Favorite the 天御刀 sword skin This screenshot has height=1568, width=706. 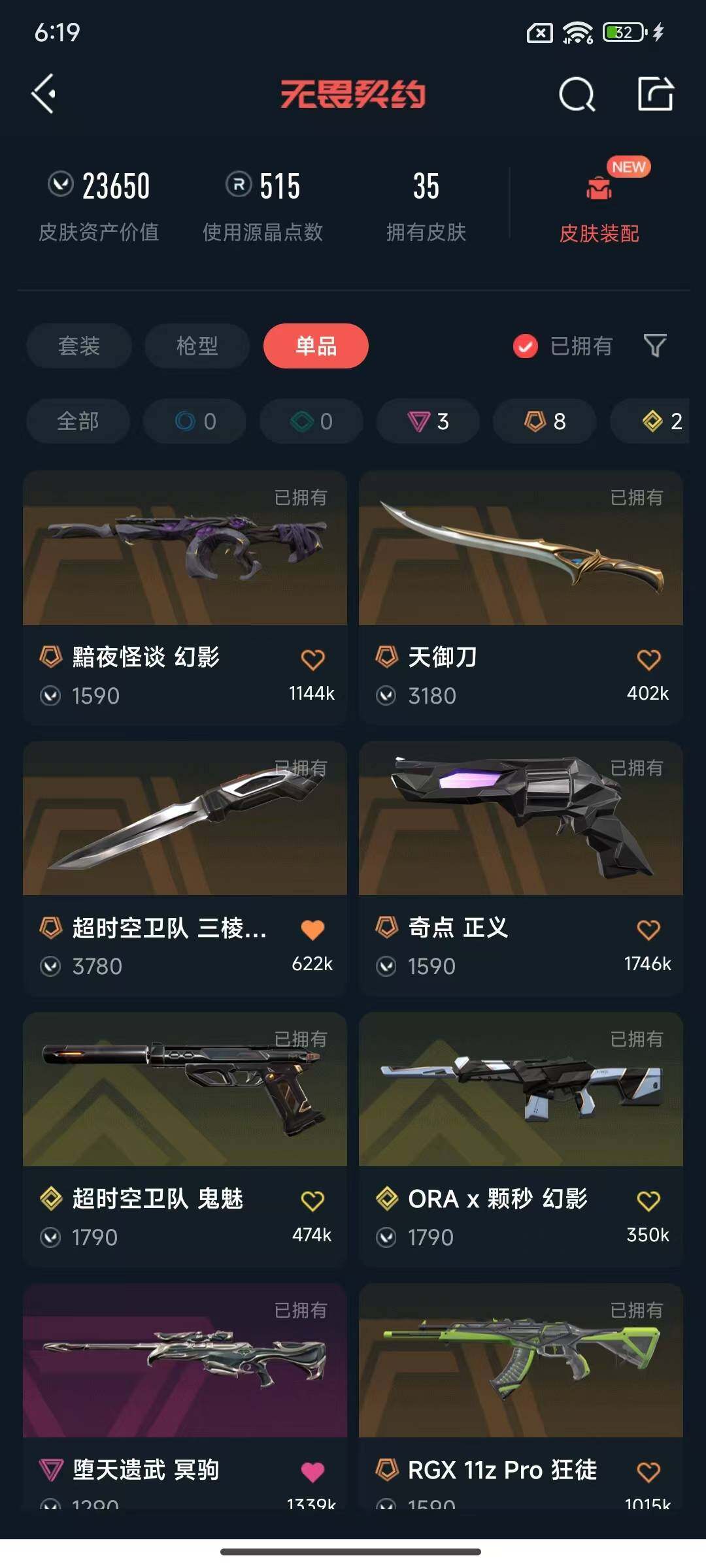[649, 659]
